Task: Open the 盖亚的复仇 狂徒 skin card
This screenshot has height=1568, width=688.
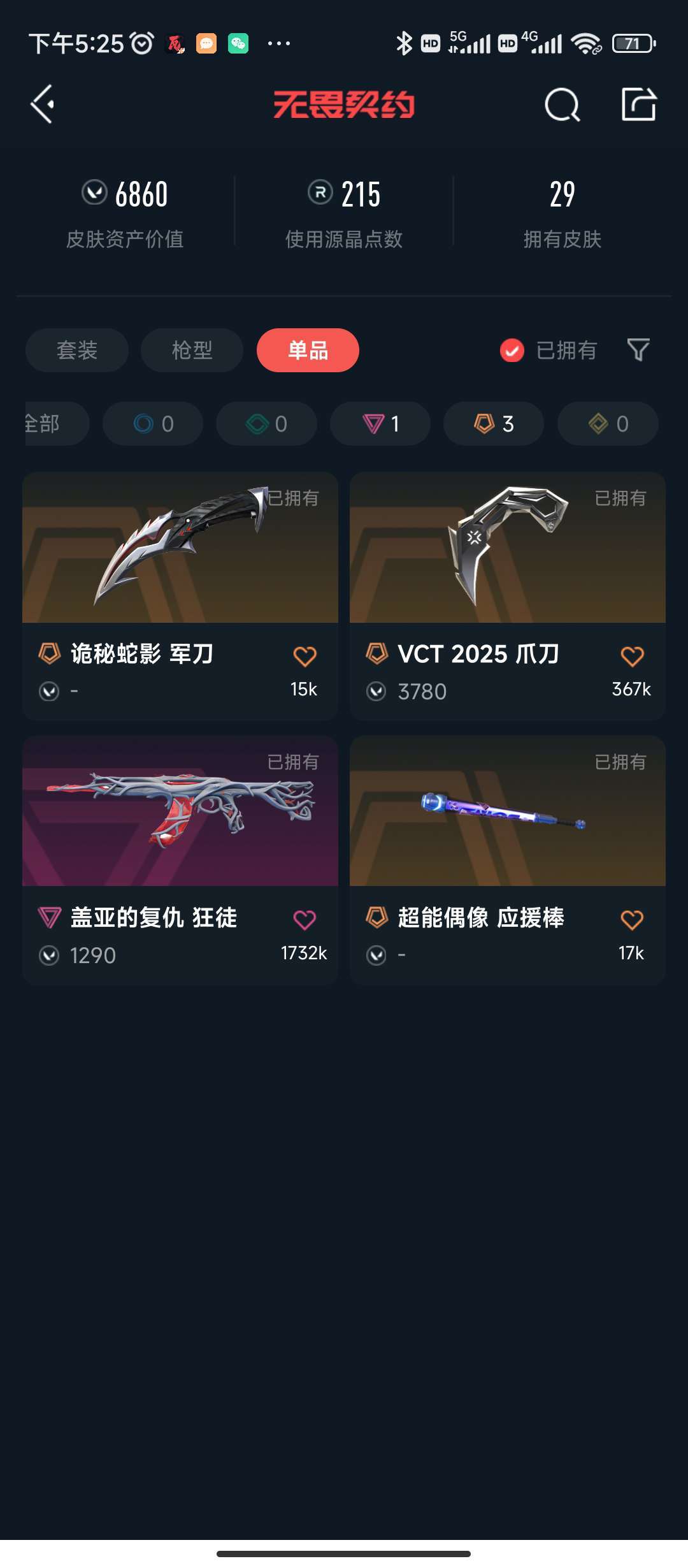Action: (180, 860)
